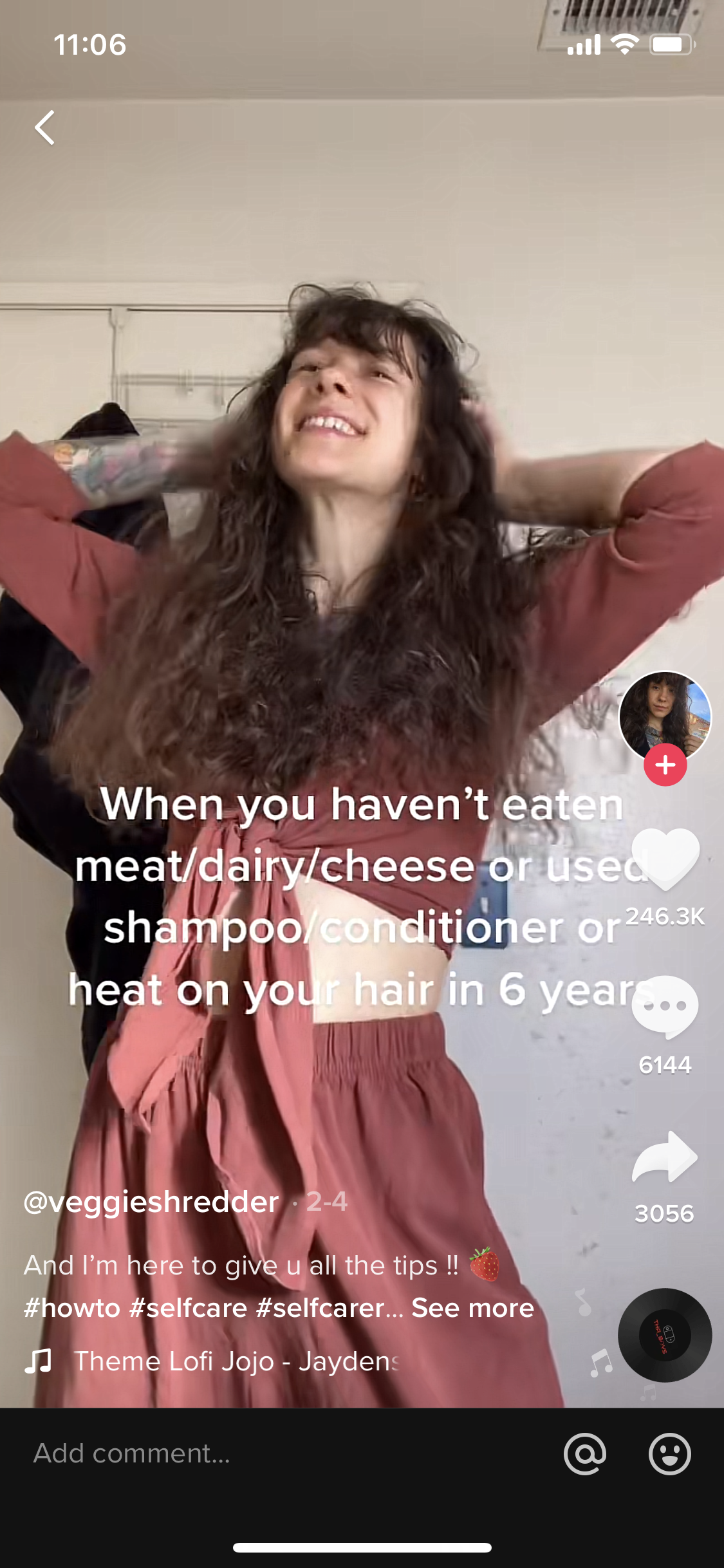
Task: Mention someone with the @ icon
Action: [x=584, y=1453]
